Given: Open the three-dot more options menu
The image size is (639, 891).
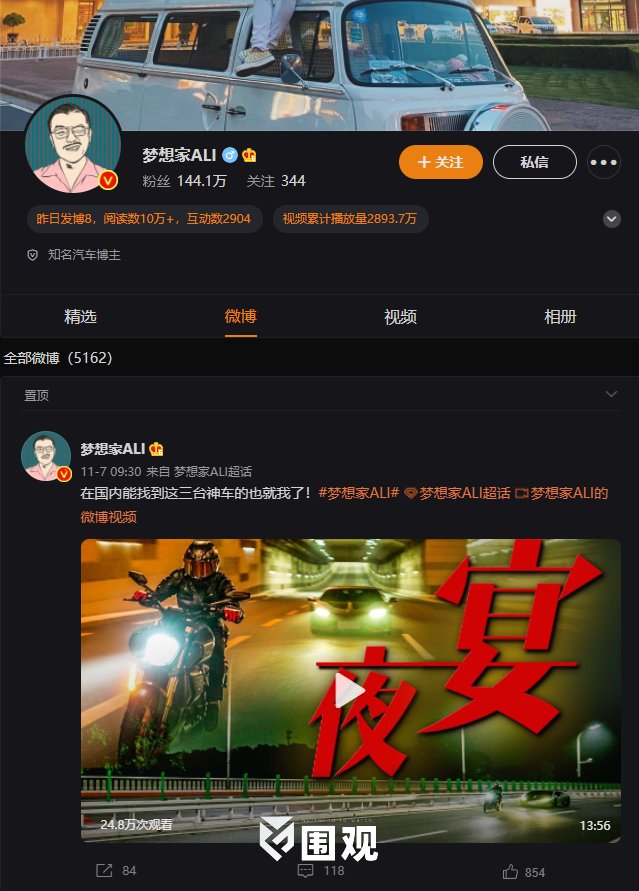Looking at the screenshot, I should 603,162.
